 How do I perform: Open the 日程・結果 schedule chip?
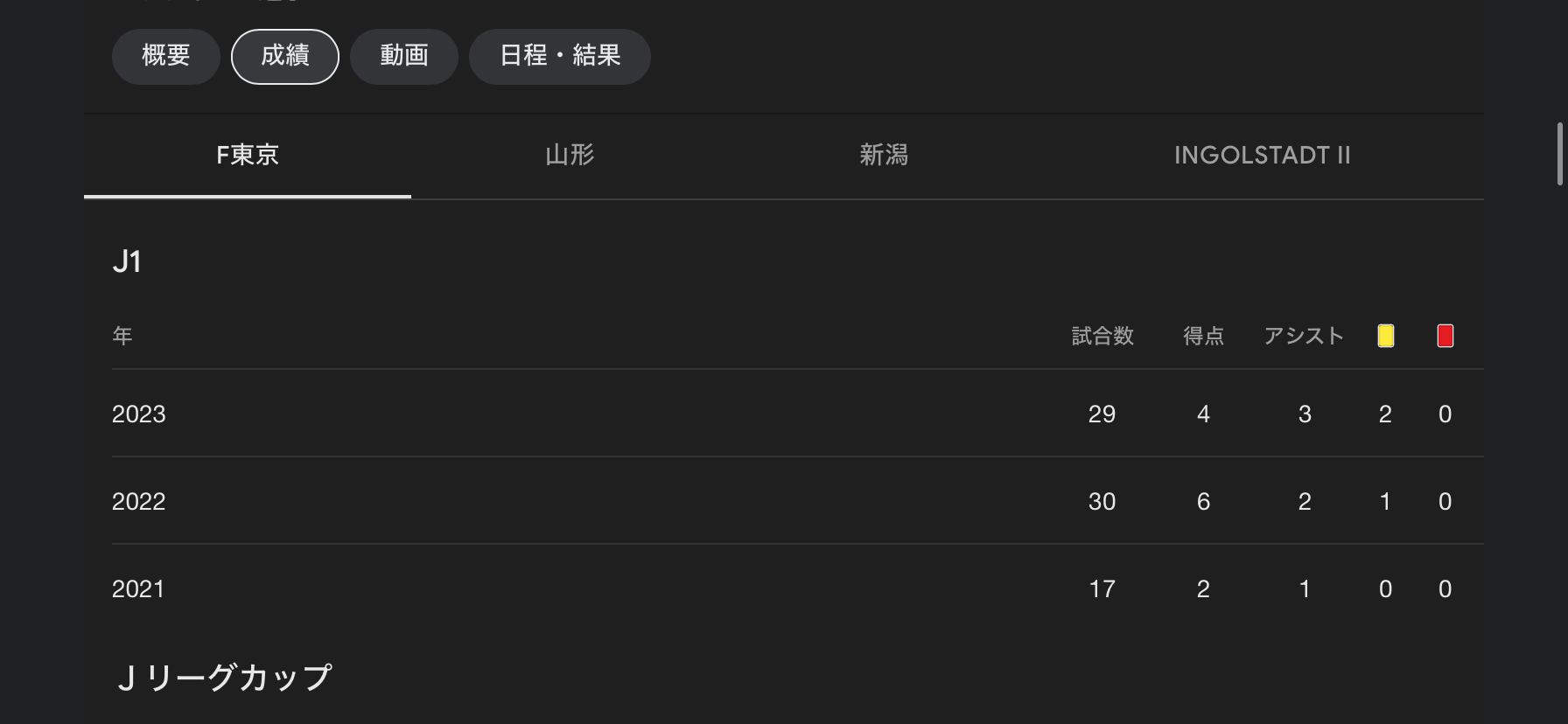560,57
